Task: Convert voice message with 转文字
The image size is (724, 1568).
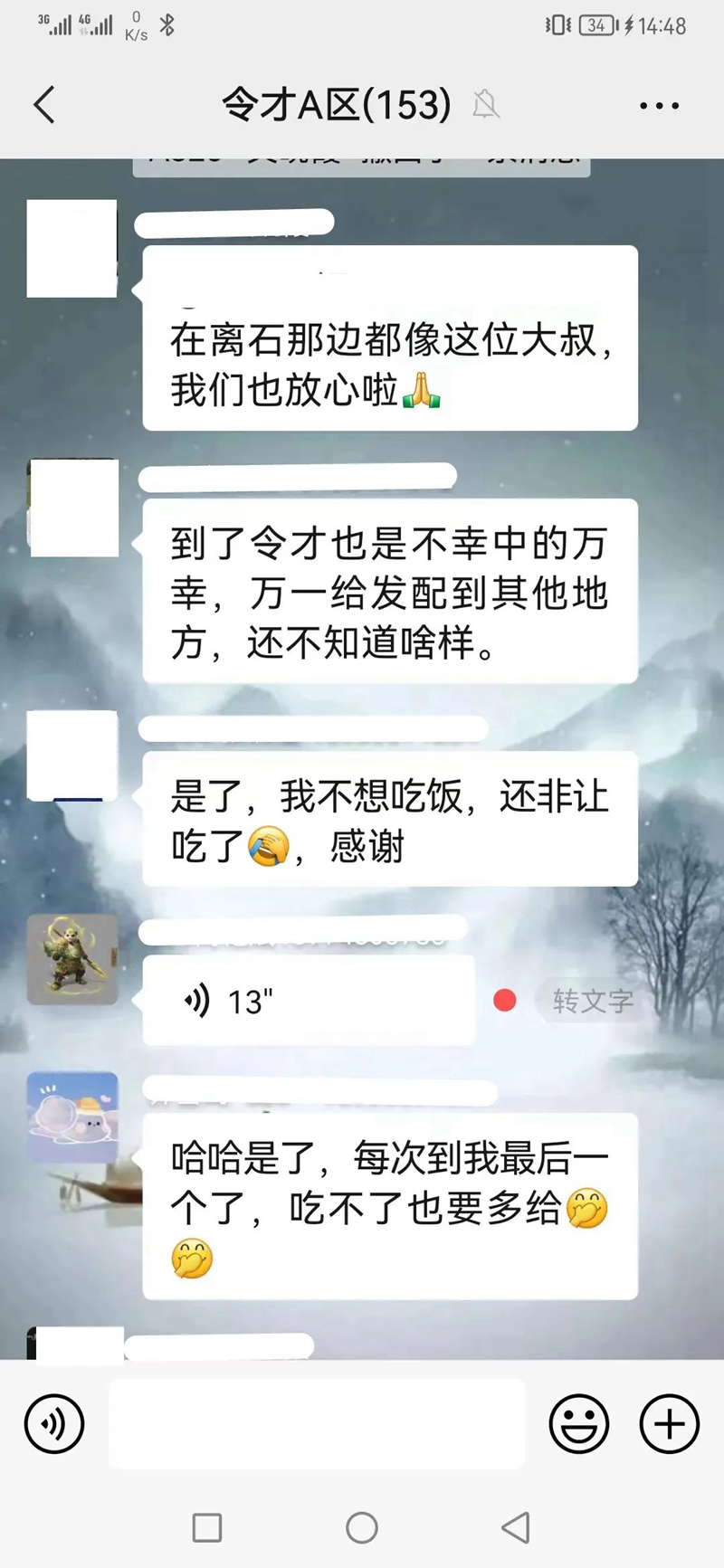Action: pos(593,1001)
